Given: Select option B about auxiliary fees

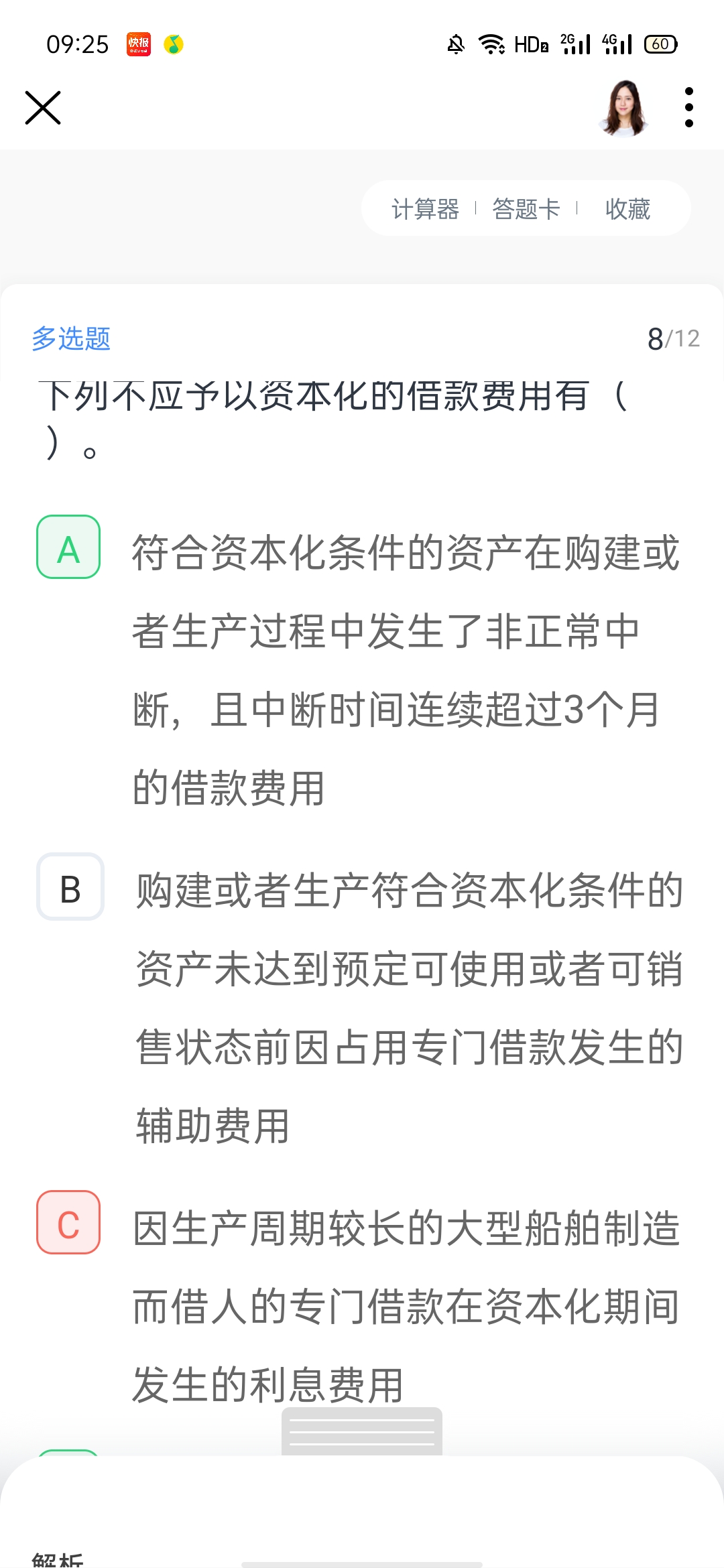Looking at the screenshot, I should pos(70,887).
